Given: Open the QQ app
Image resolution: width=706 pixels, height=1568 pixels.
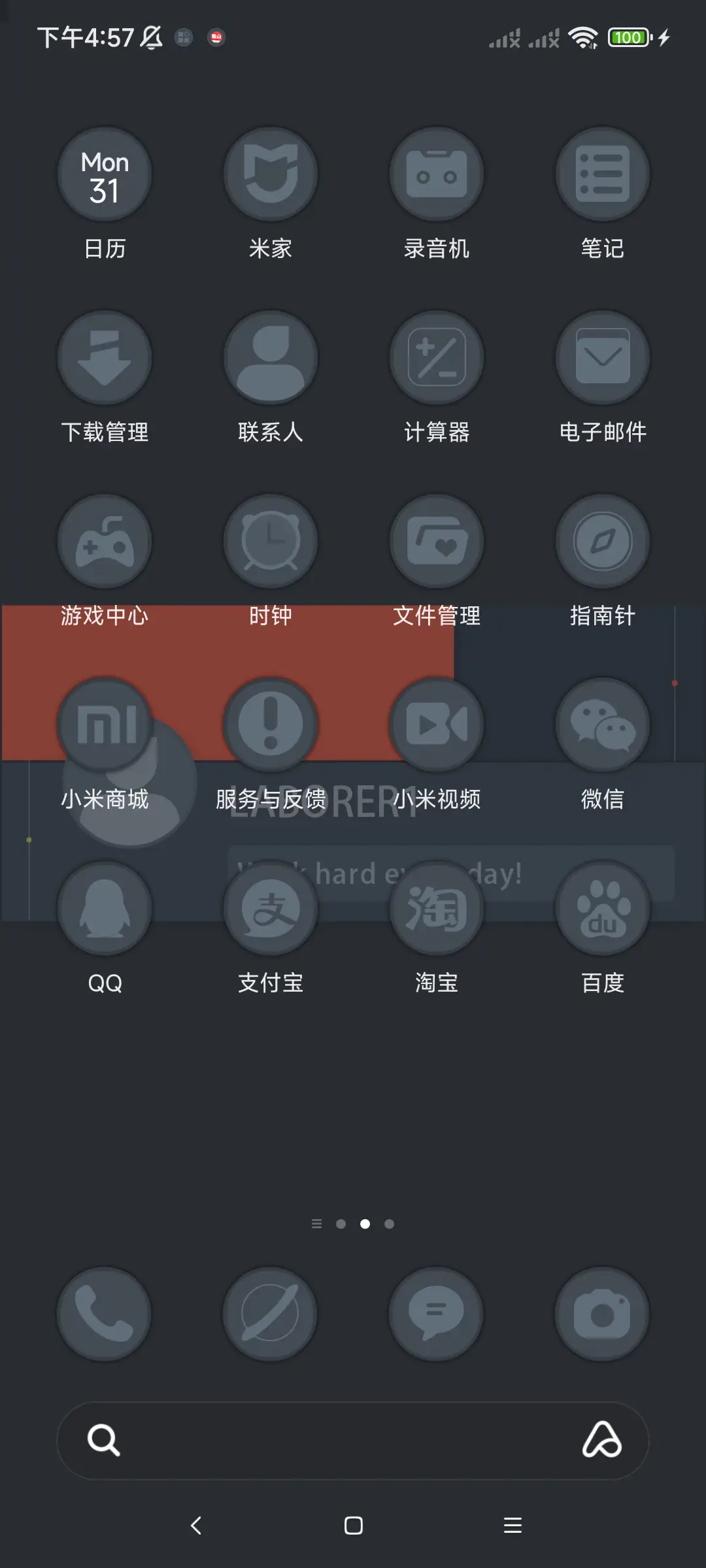Looking at the screenshot, I should [104, 907].
